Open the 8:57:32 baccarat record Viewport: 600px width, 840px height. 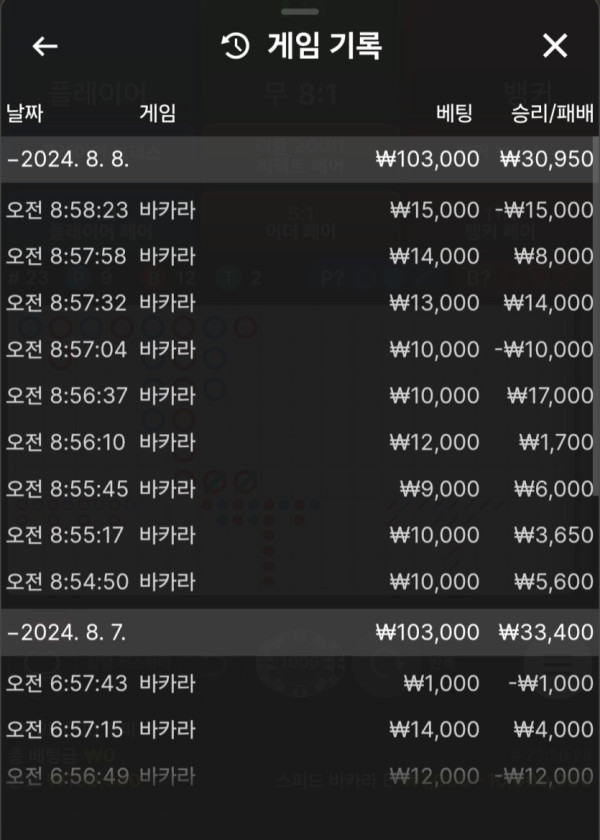[300, 303]
